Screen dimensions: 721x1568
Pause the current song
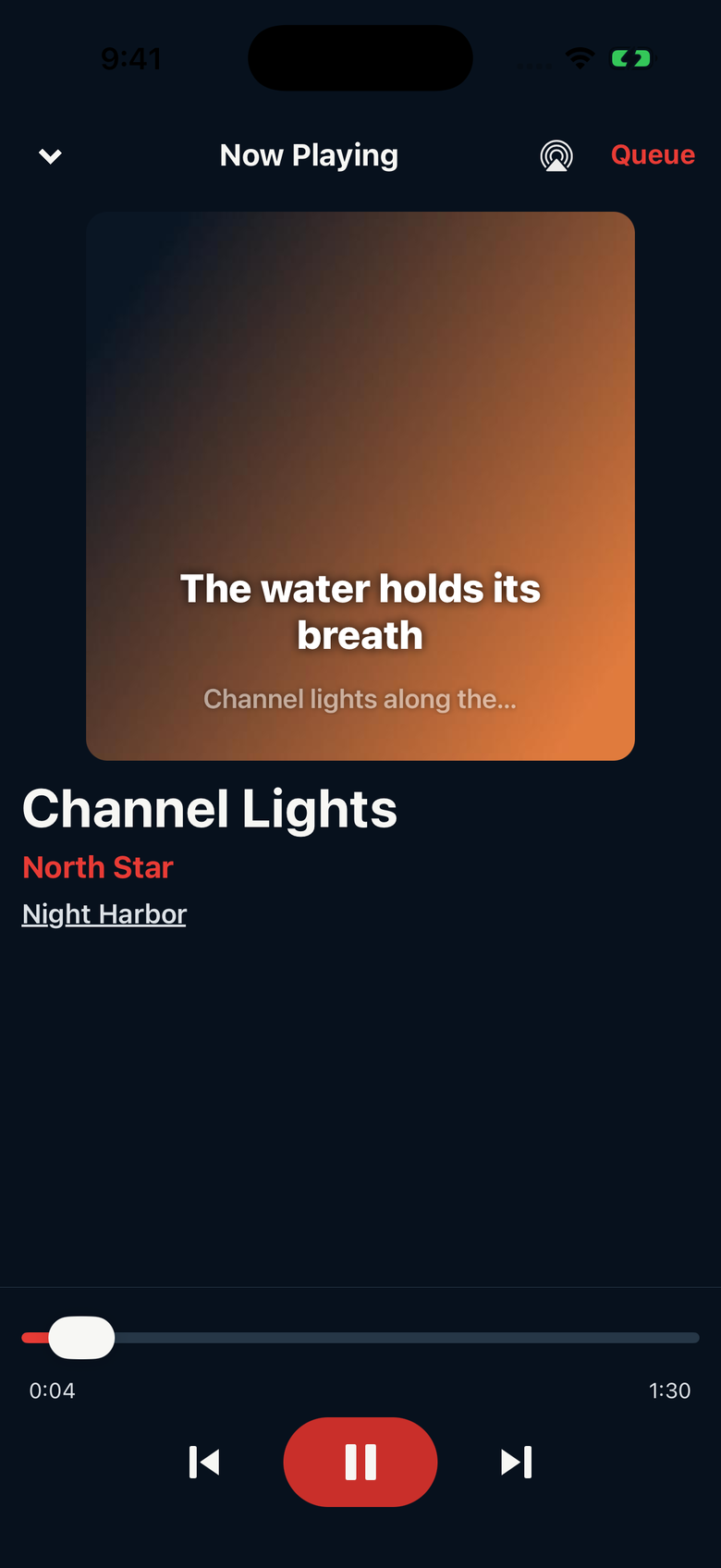click(360, 1463)
